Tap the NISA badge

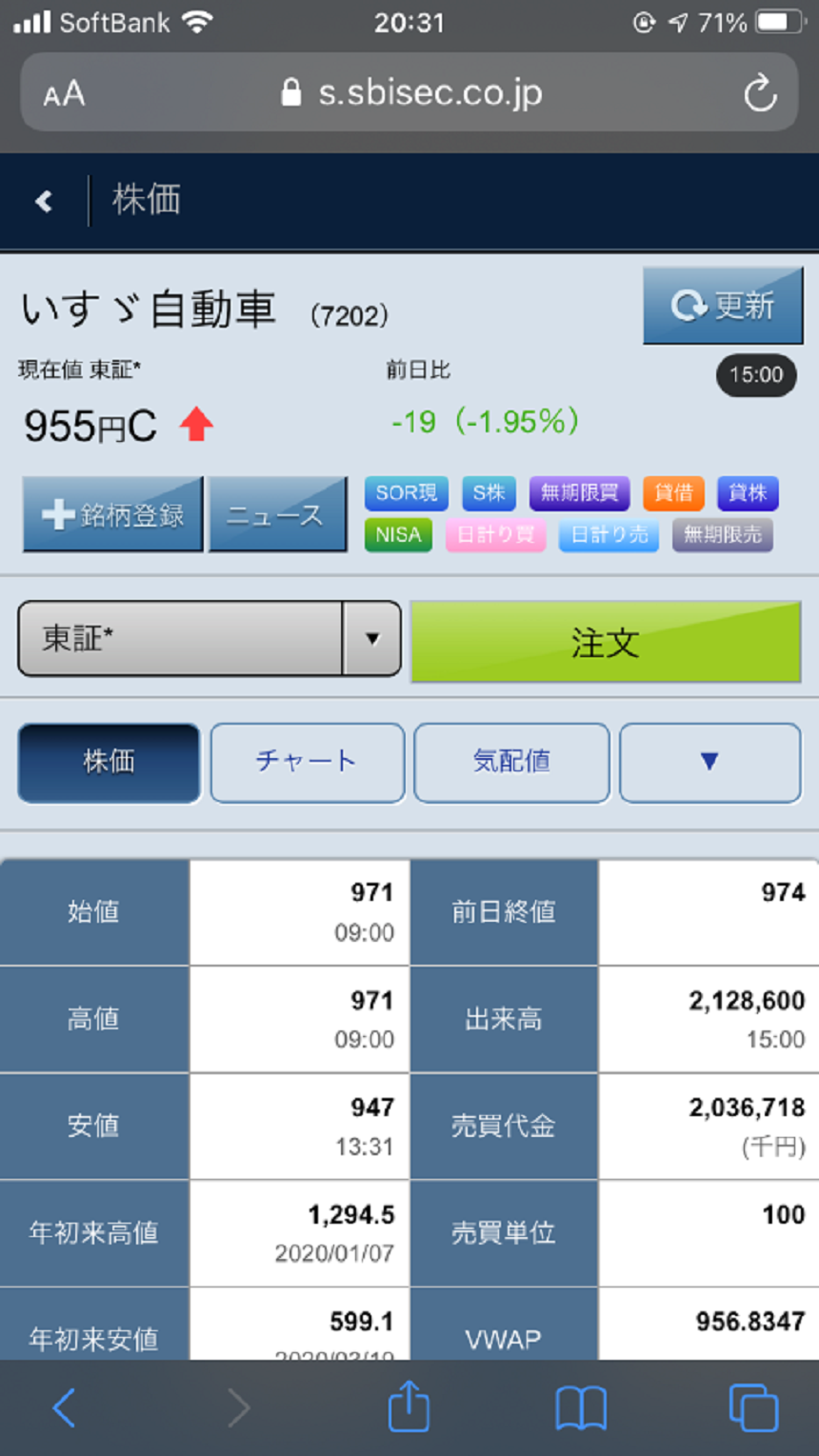397,535
